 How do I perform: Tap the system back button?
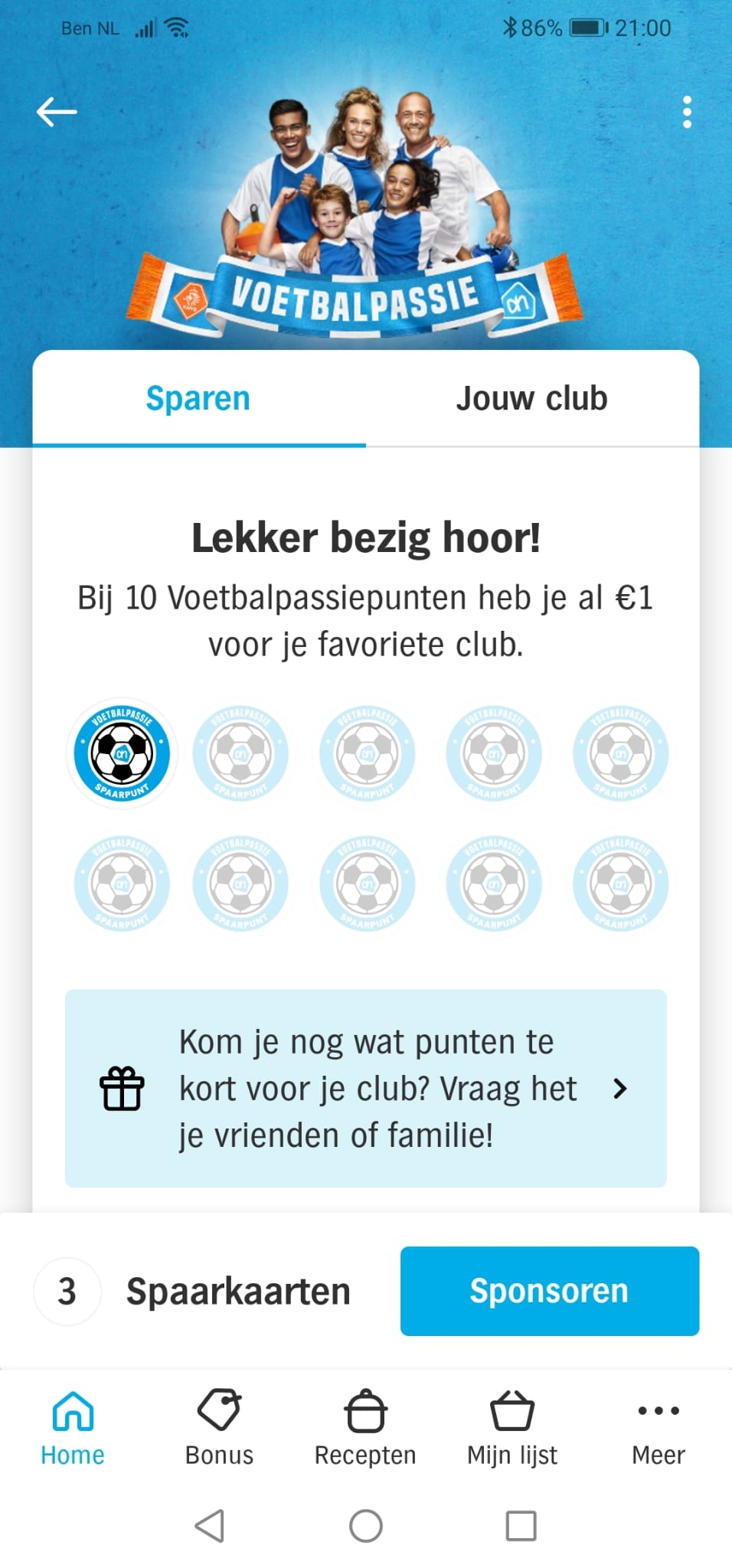pyautogui.click(x=210, y=1526)
